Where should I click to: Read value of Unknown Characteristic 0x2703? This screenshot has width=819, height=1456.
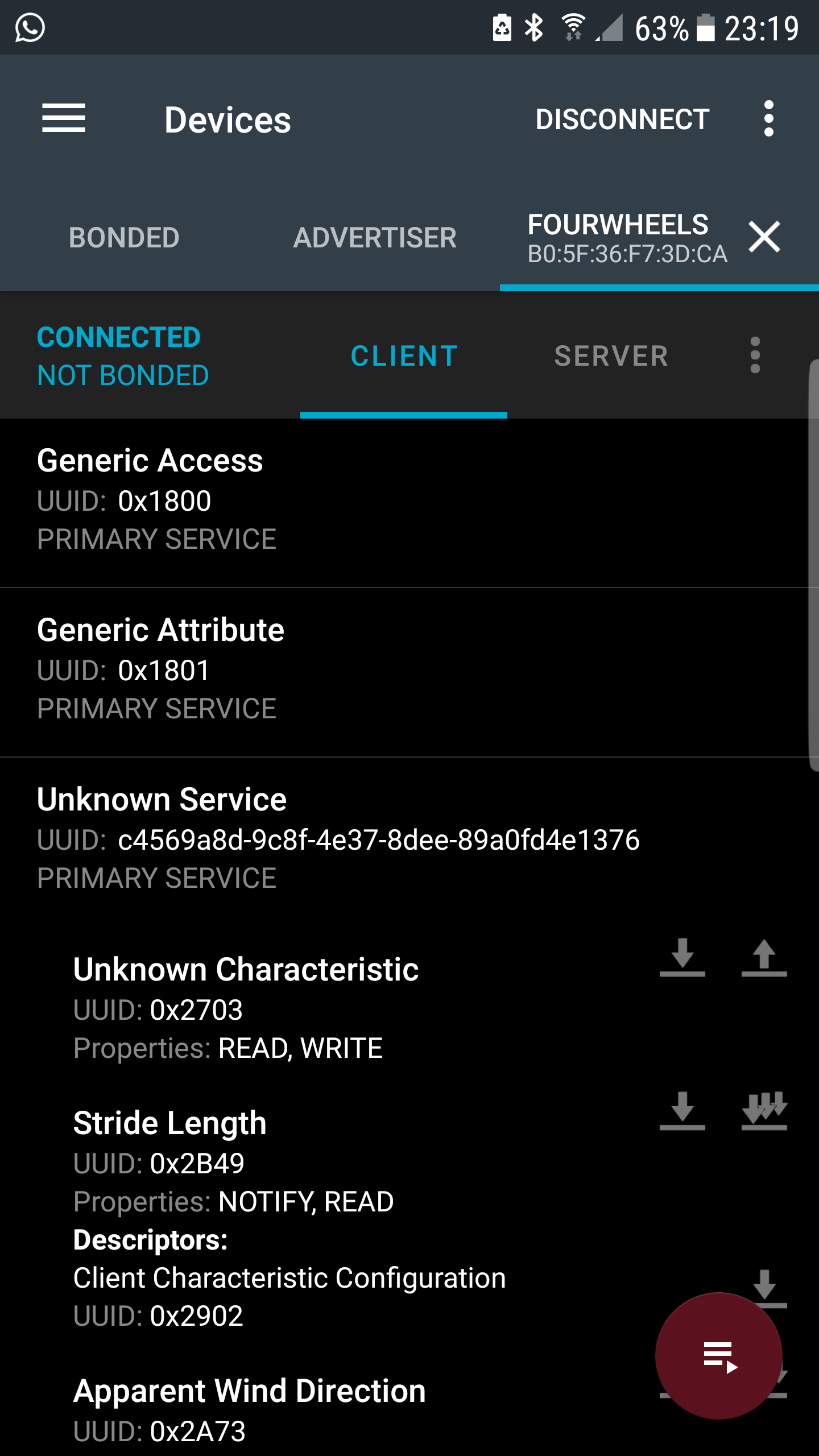coord(682,958)
